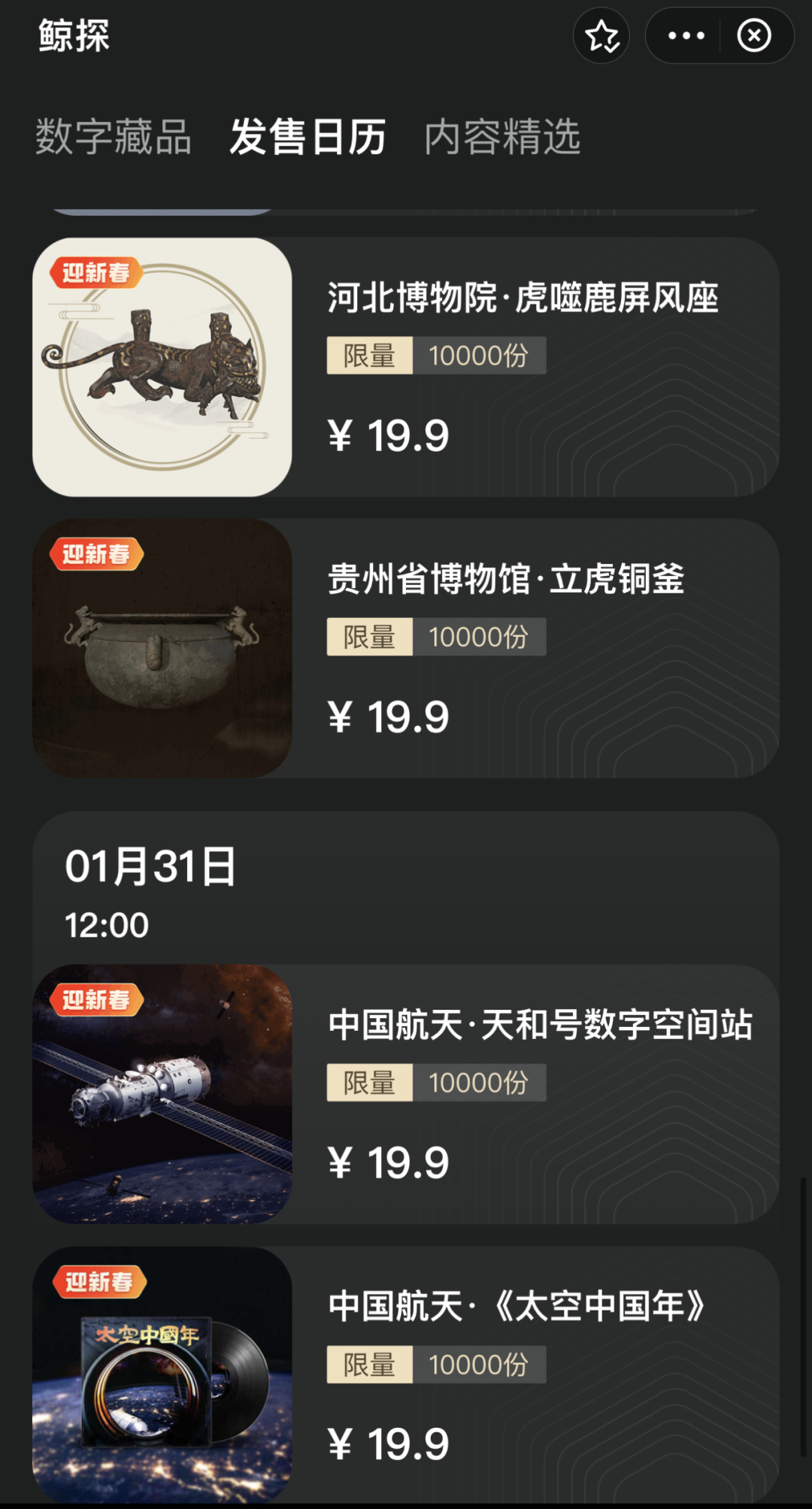
Task: Close the 鲸探 mini program
Action: coord(754,35)
